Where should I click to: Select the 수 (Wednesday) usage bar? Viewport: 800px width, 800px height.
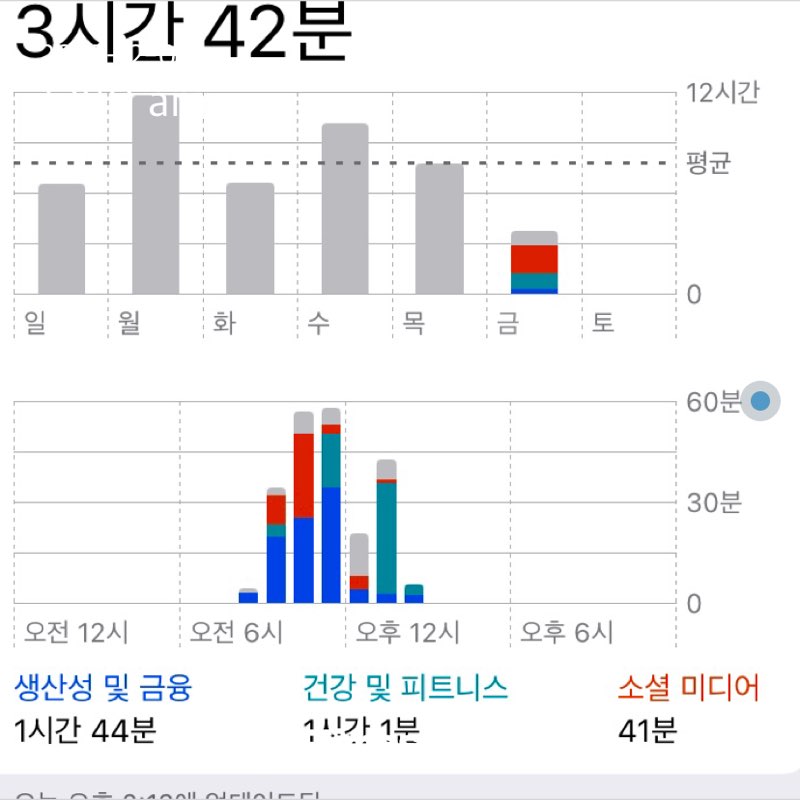(x=345, y=209)
